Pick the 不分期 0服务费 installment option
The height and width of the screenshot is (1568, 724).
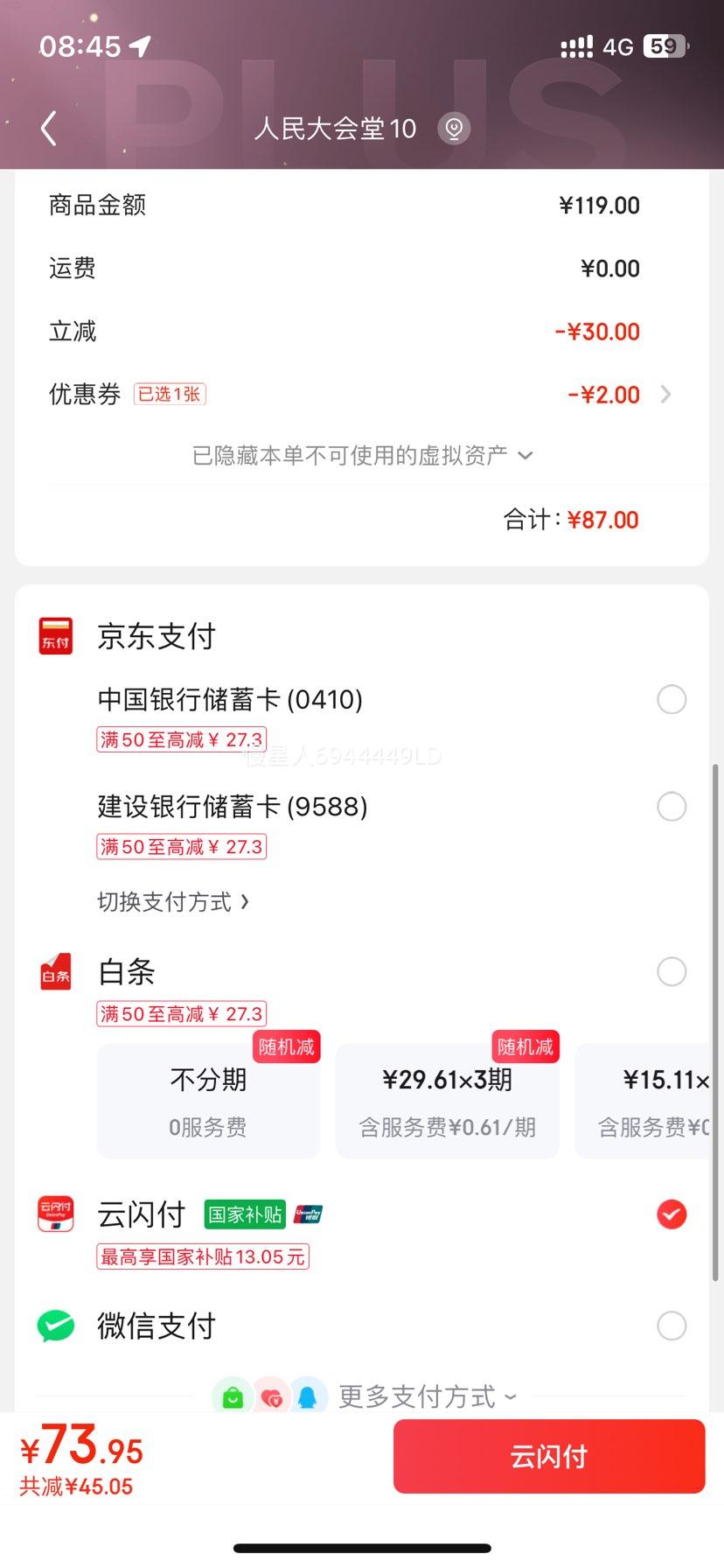[208, 1101]
